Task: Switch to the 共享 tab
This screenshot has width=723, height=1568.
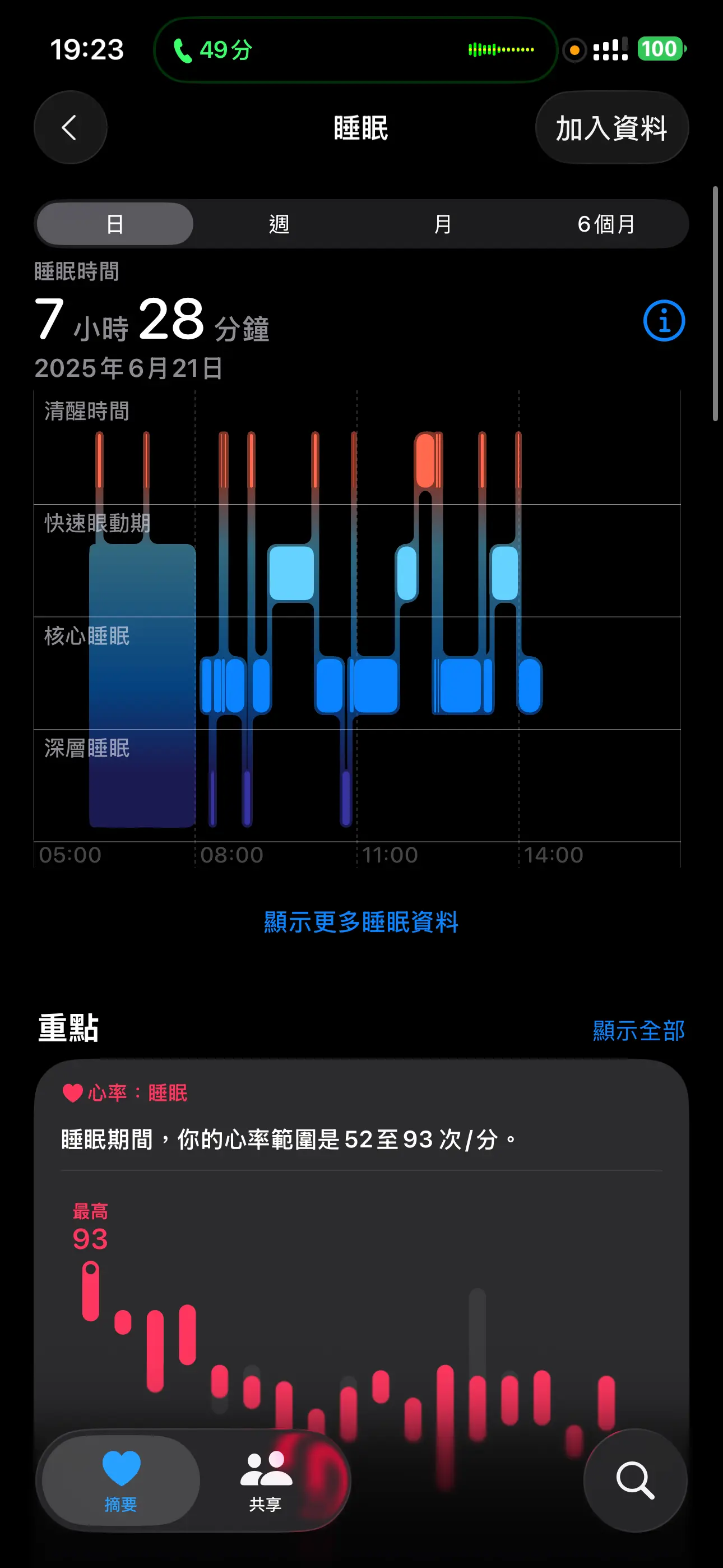Action: [266, 1481]
